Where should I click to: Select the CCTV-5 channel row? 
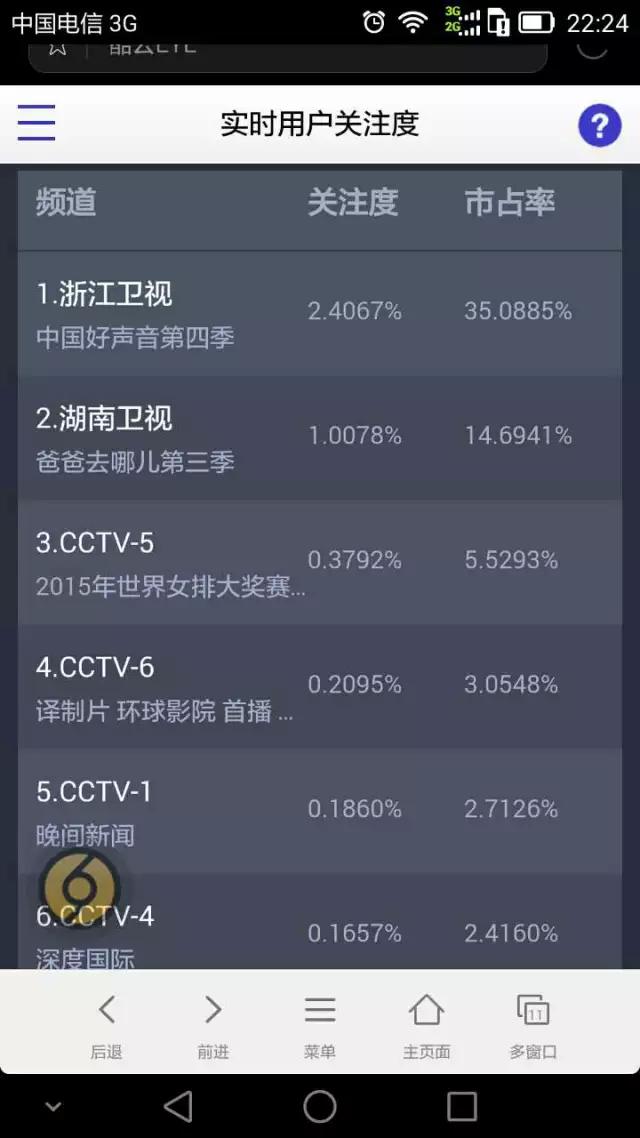[x=319, y=561]
